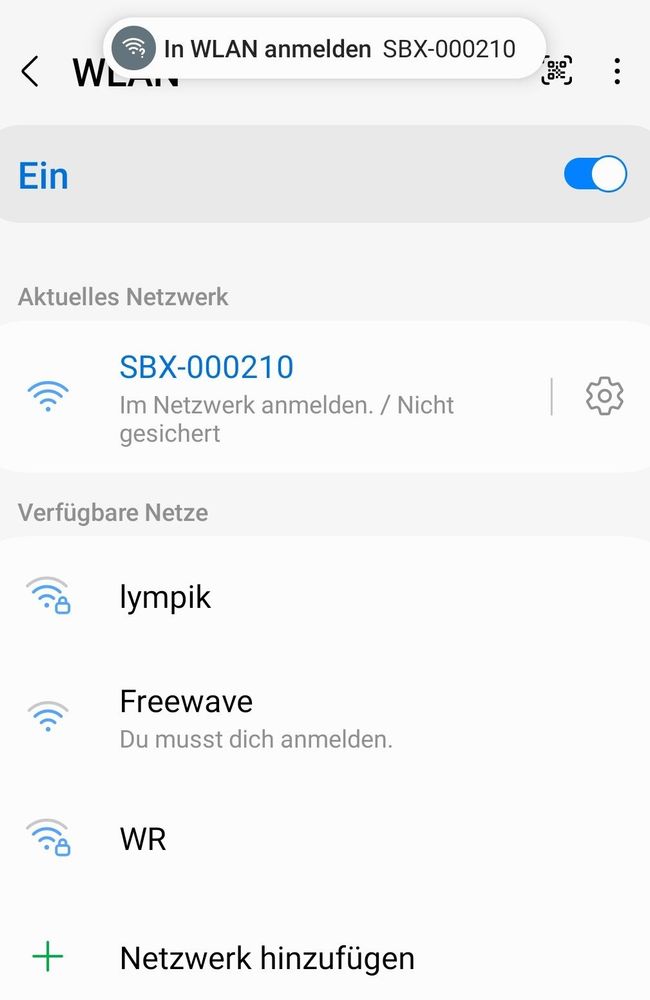
Task: Go back from the WLAN screen
Action: (30, 72)
